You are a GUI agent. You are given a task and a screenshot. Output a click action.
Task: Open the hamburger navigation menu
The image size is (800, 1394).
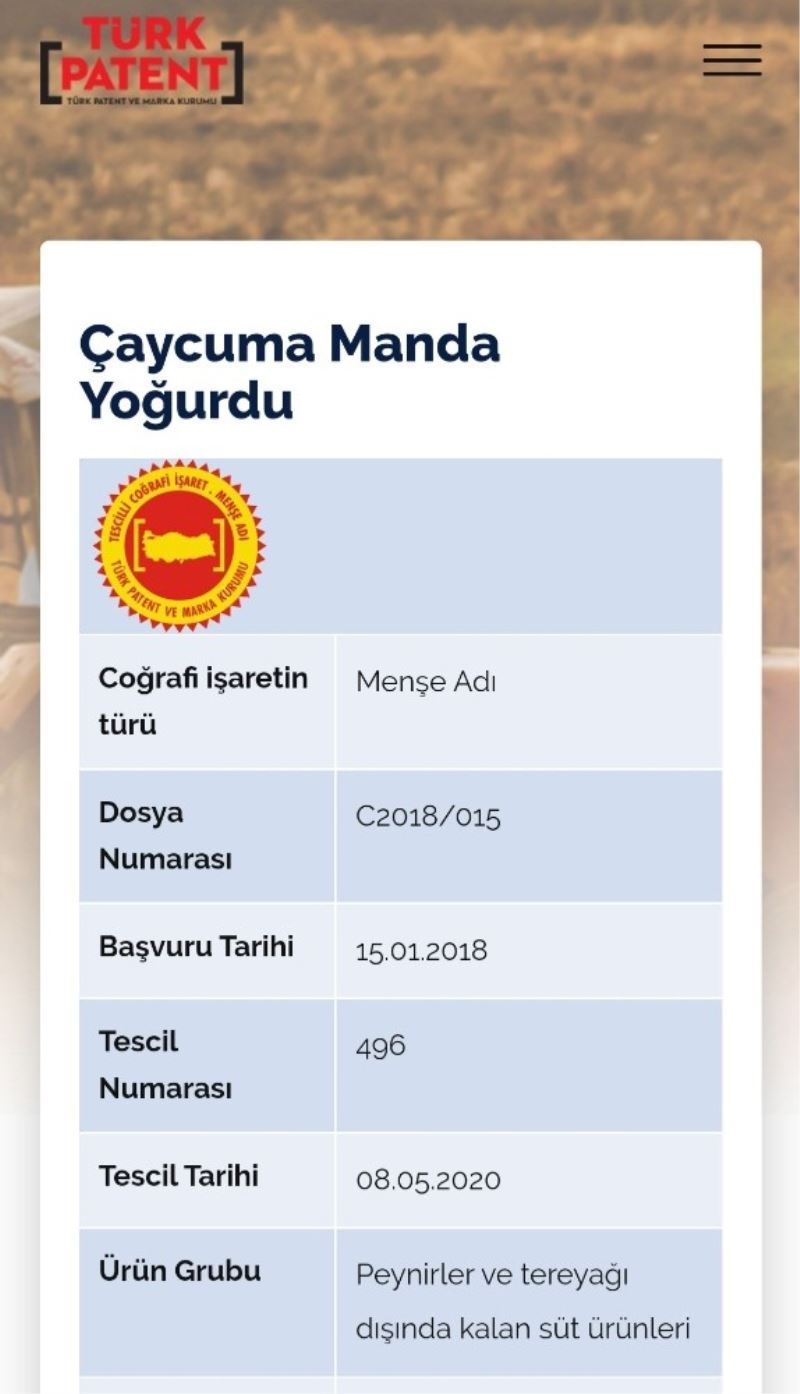(x=731, y=60)
